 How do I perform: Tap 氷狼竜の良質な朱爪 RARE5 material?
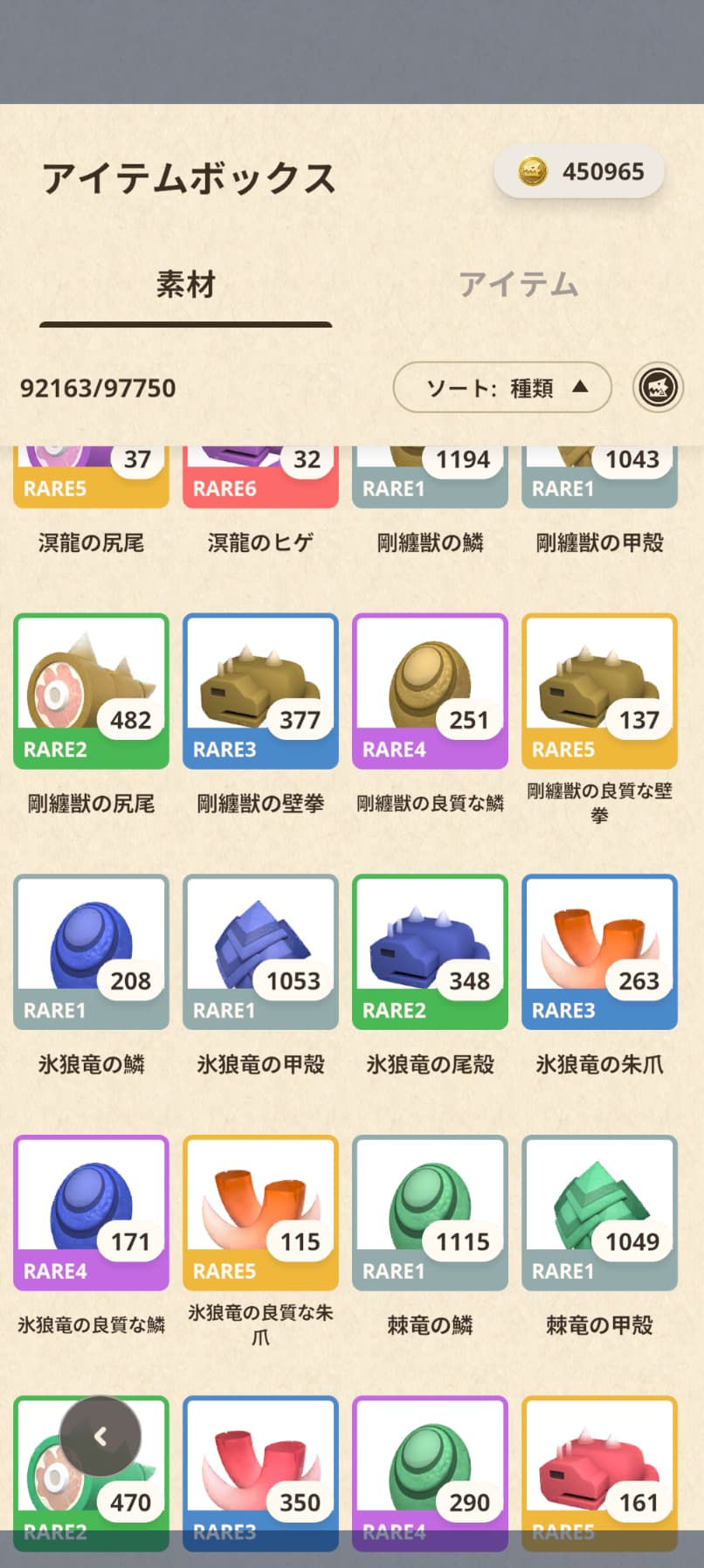pos(260,1212)
